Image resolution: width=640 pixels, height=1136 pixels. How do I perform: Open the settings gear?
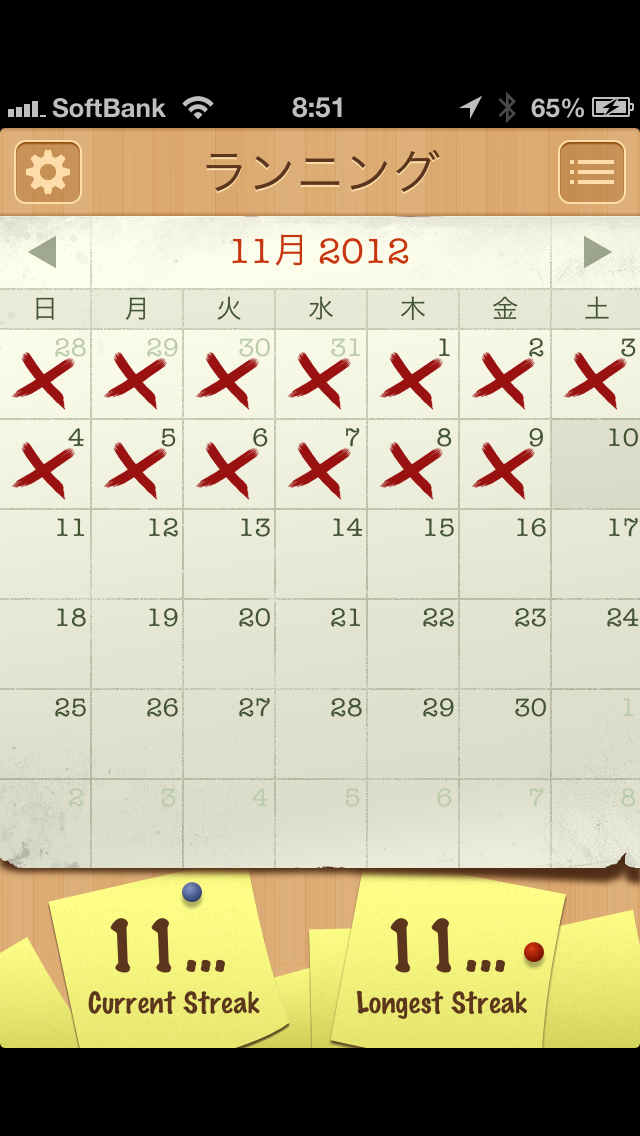pos(48,172)
